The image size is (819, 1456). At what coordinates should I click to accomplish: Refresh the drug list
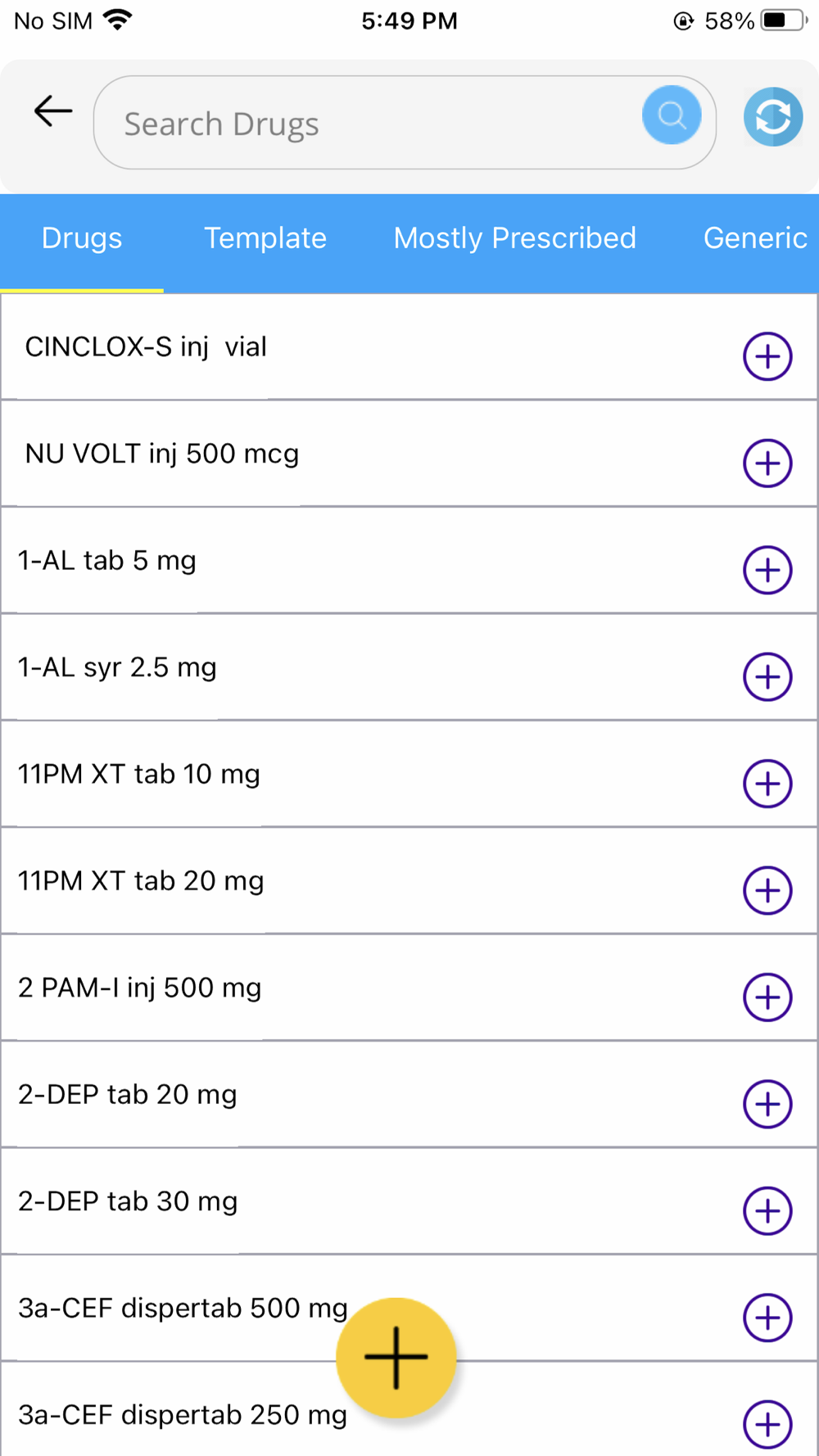tap(772, 117)
